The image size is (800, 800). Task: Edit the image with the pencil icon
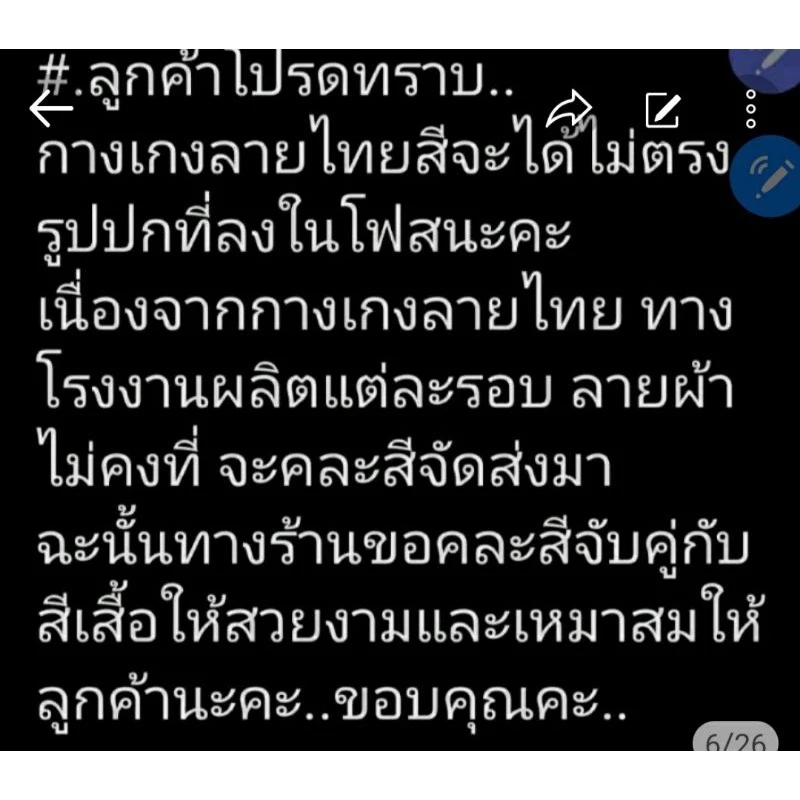(663, 109)
